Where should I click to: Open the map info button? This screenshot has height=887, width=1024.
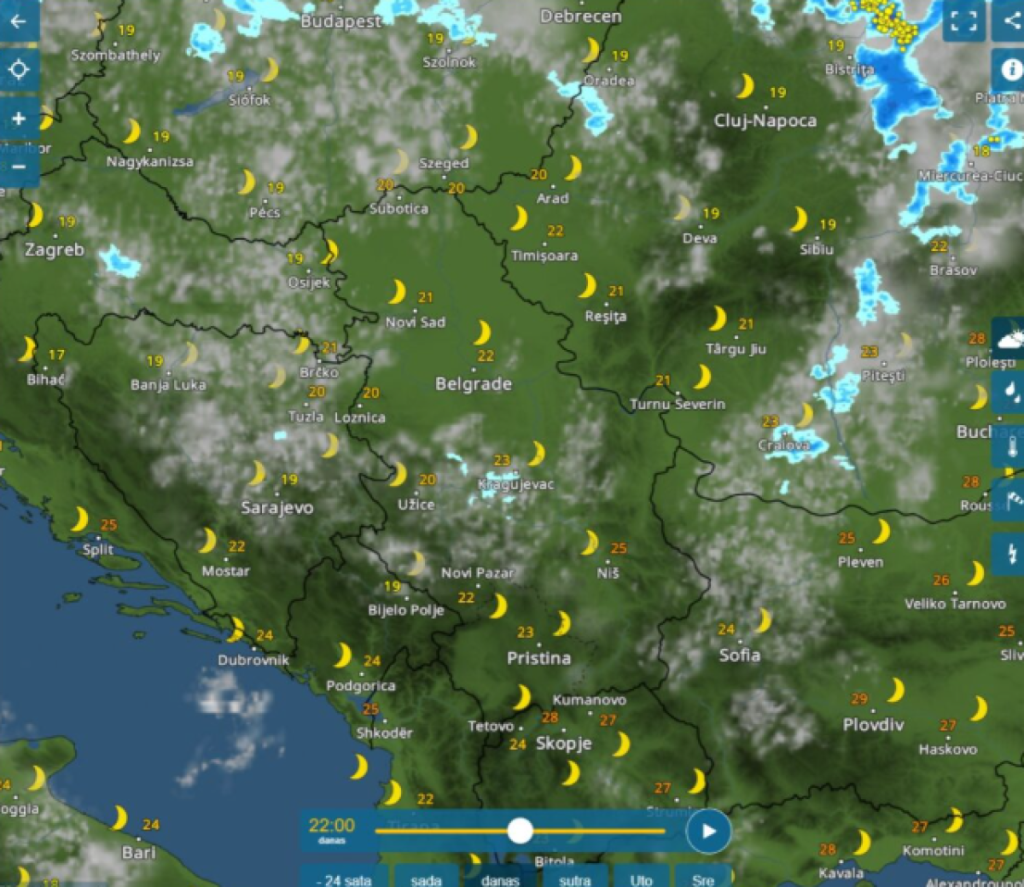[x=1008, y=70]
